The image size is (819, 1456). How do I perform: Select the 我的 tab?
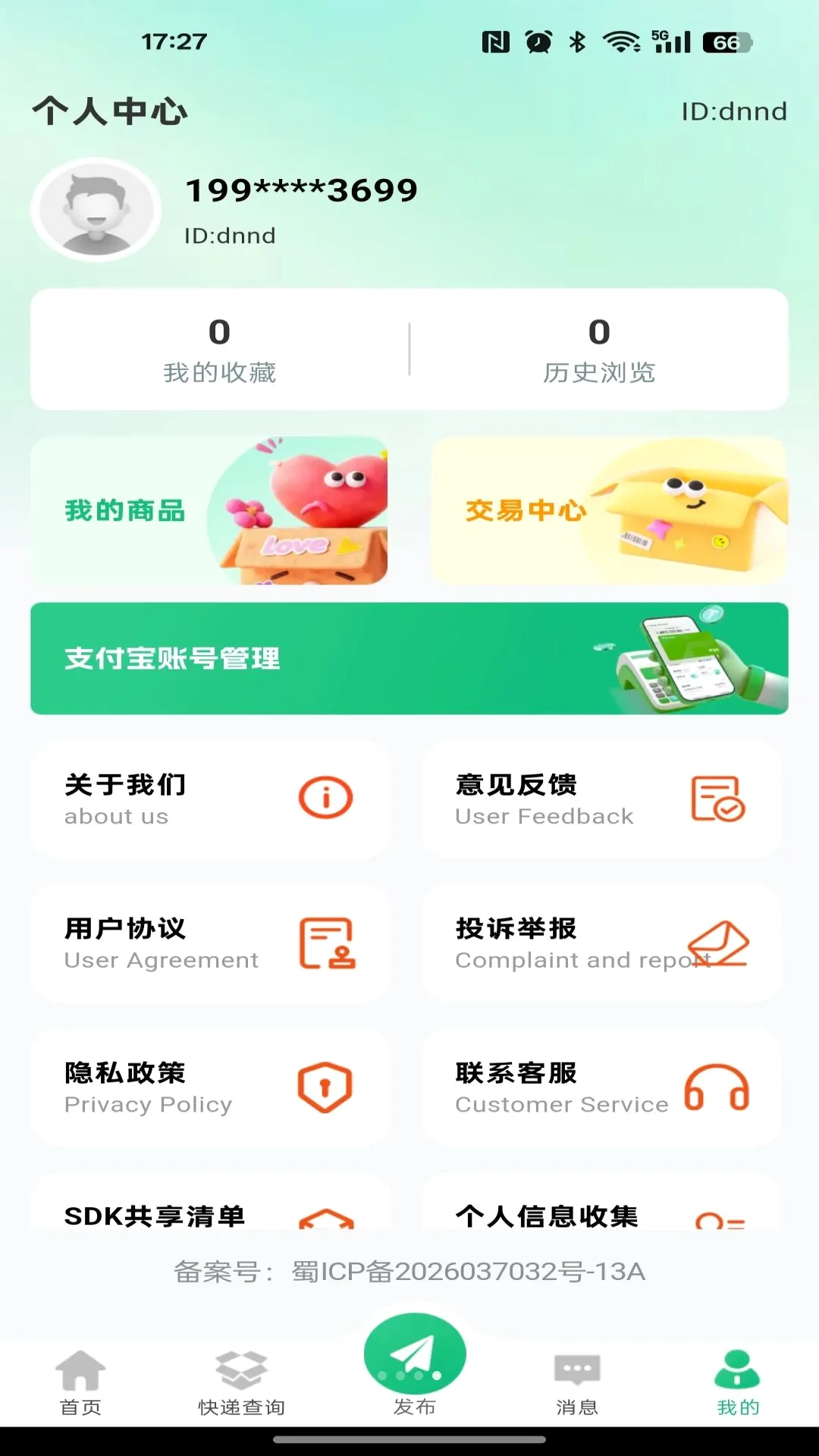[x=738, y=1383]
